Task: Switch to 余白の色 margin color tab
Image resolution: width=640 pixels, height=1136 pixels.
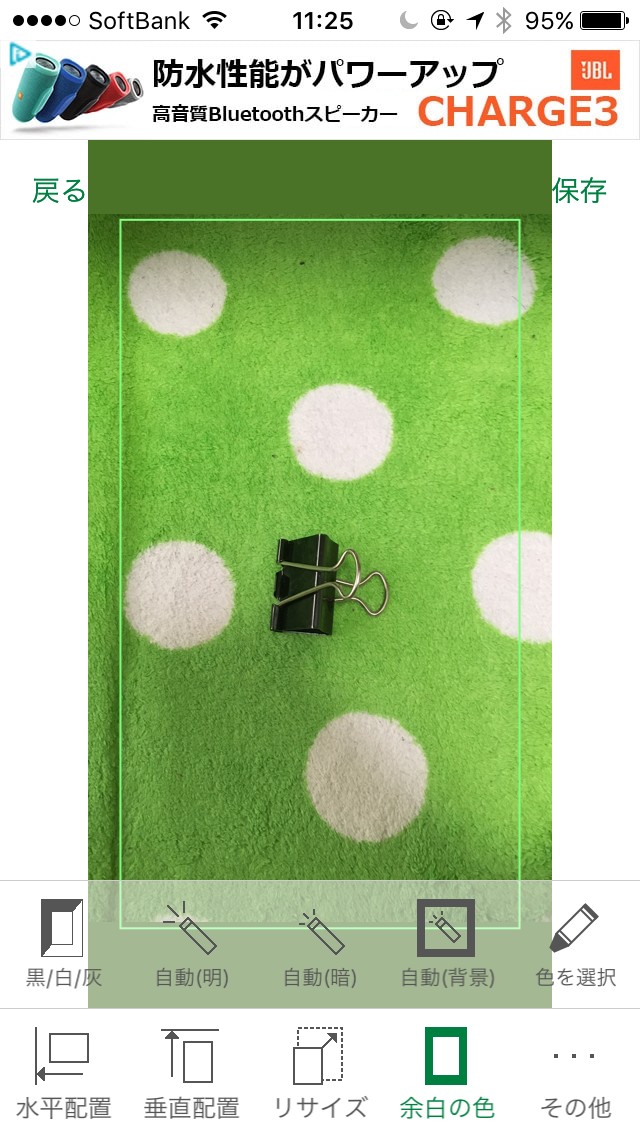Action: coord(446,1072)
